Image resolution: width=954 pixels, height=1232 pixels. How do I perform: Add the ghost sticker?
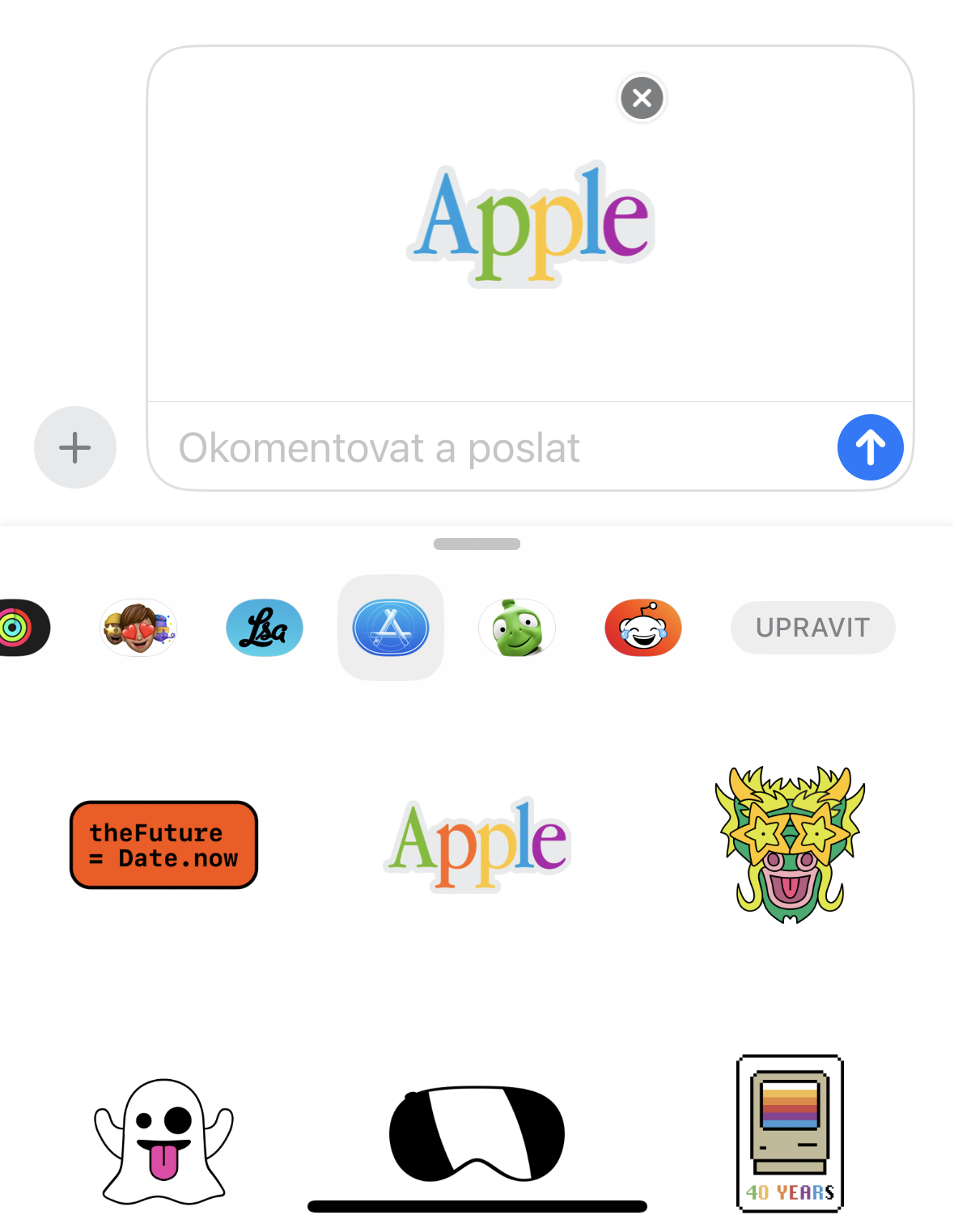(163, 1141)
